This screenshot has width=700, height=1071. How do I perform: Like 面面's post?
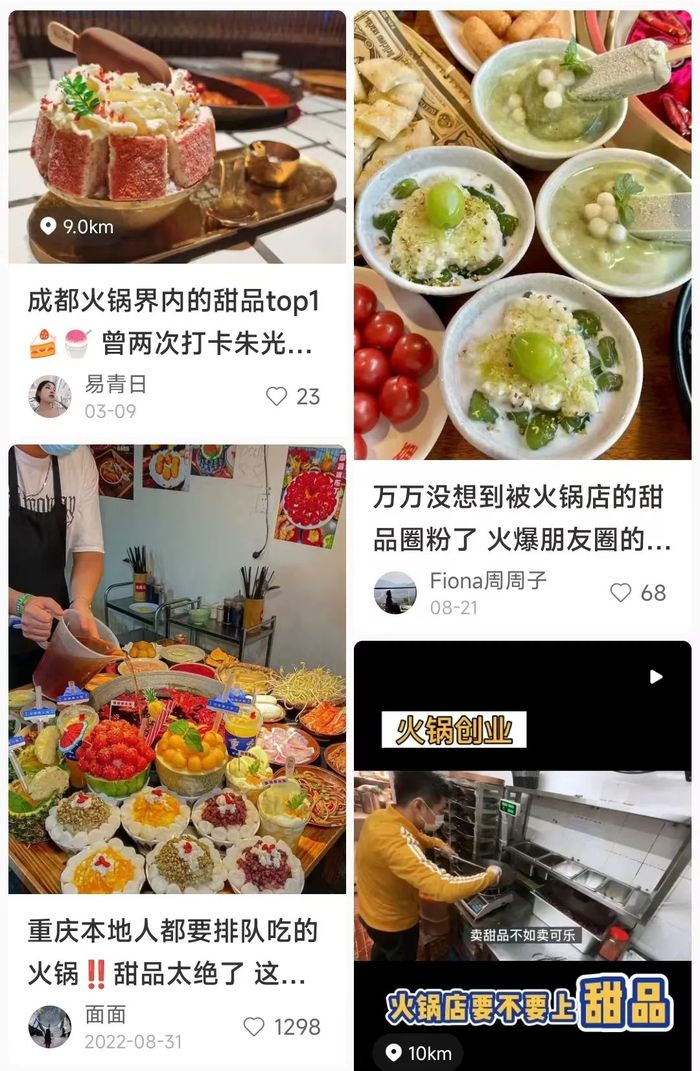(255, 1026)
